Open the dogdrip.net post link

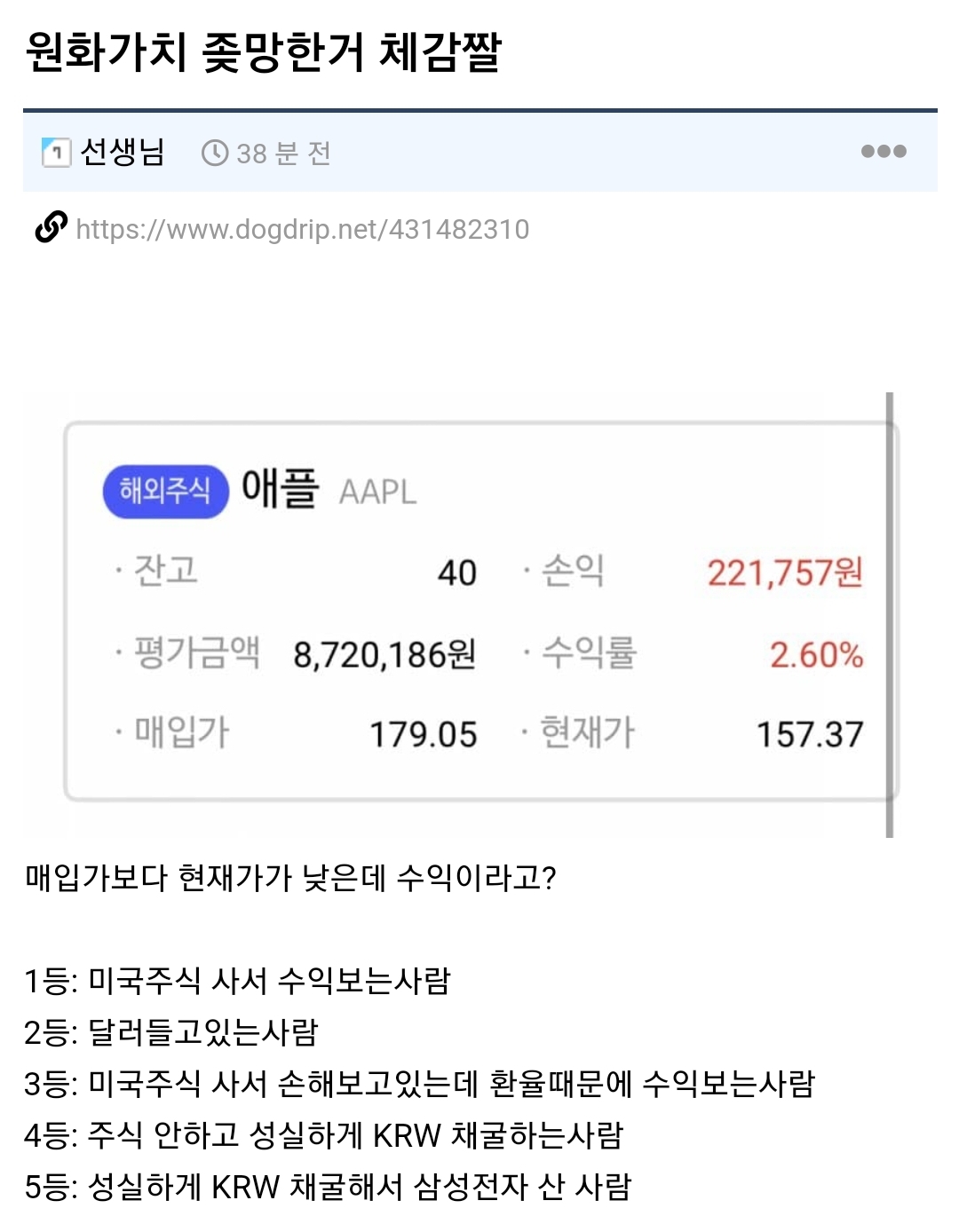[302, 230]
